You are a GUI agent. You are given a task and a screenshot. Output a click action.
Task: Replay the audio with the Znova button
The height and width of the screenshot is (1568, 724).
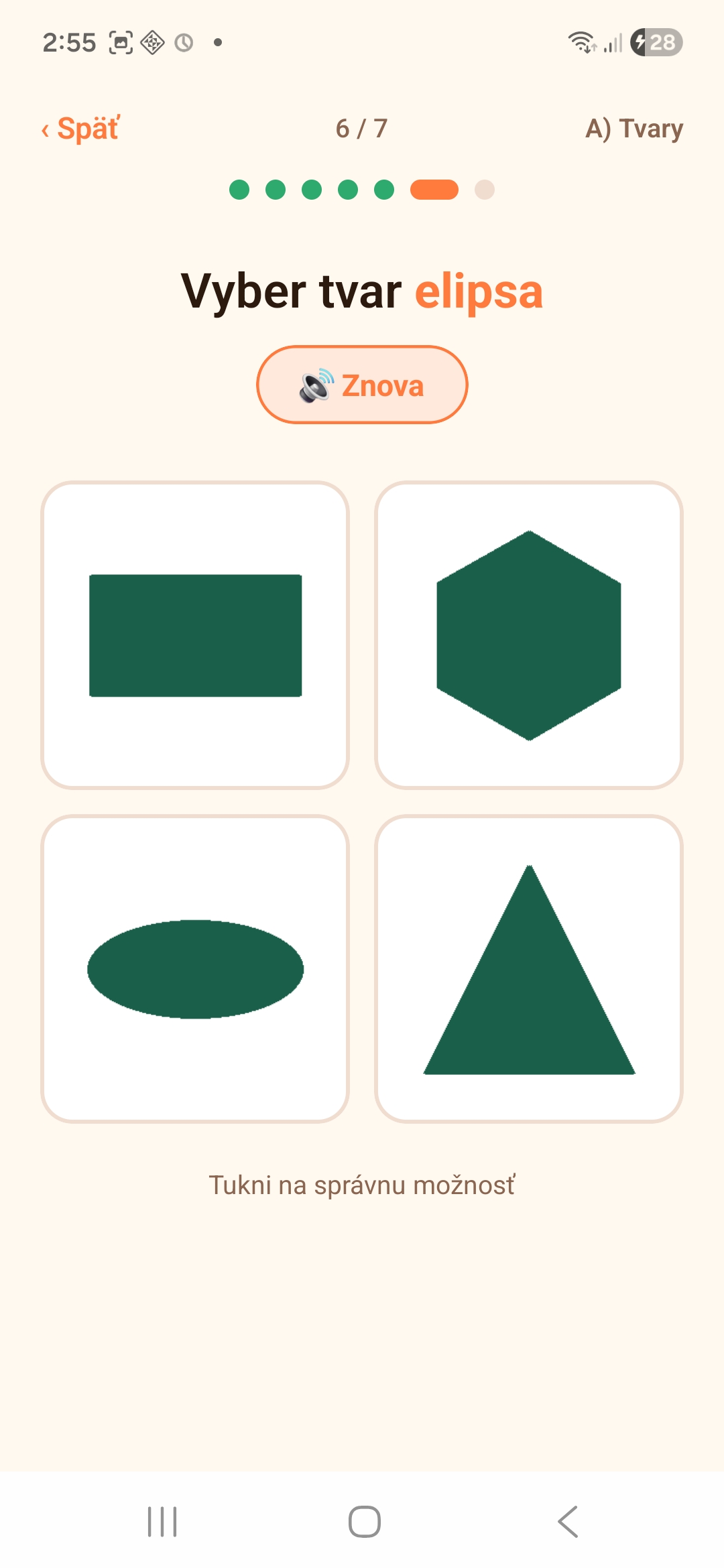tap(362, 385)
